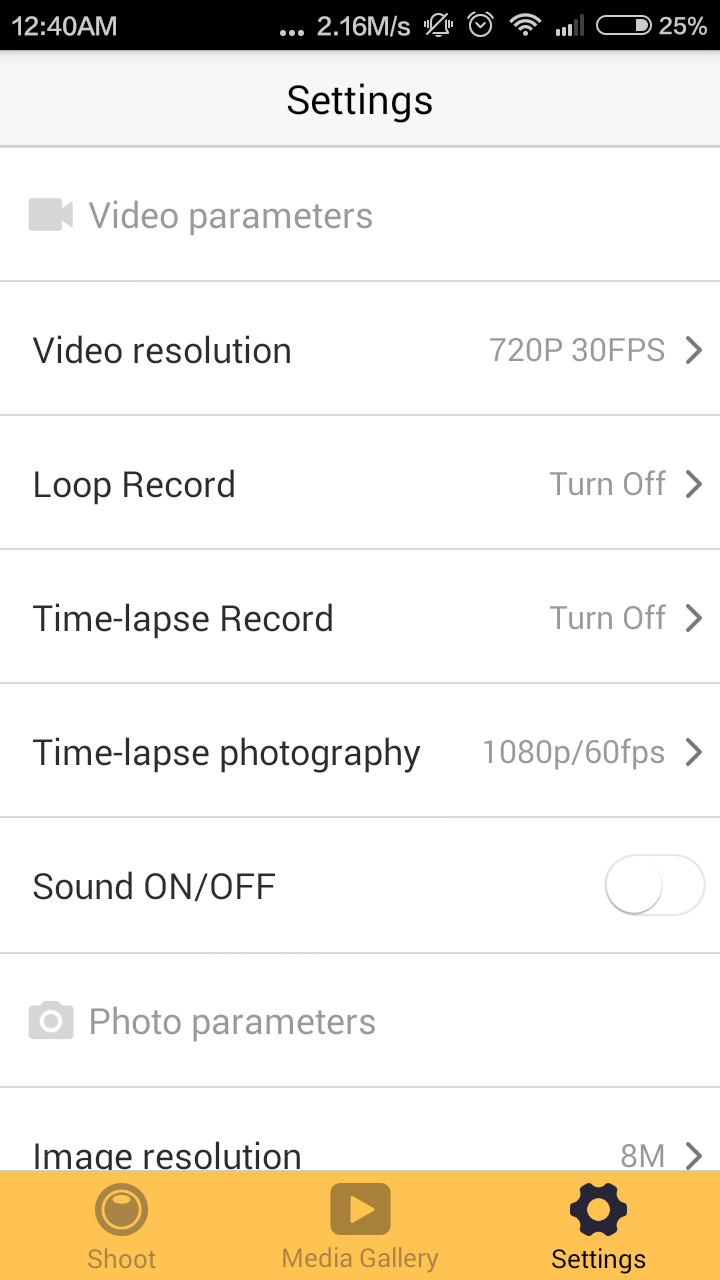Switch to the Shoot tab
720x1280 pixels.
tap(121, 1226)
